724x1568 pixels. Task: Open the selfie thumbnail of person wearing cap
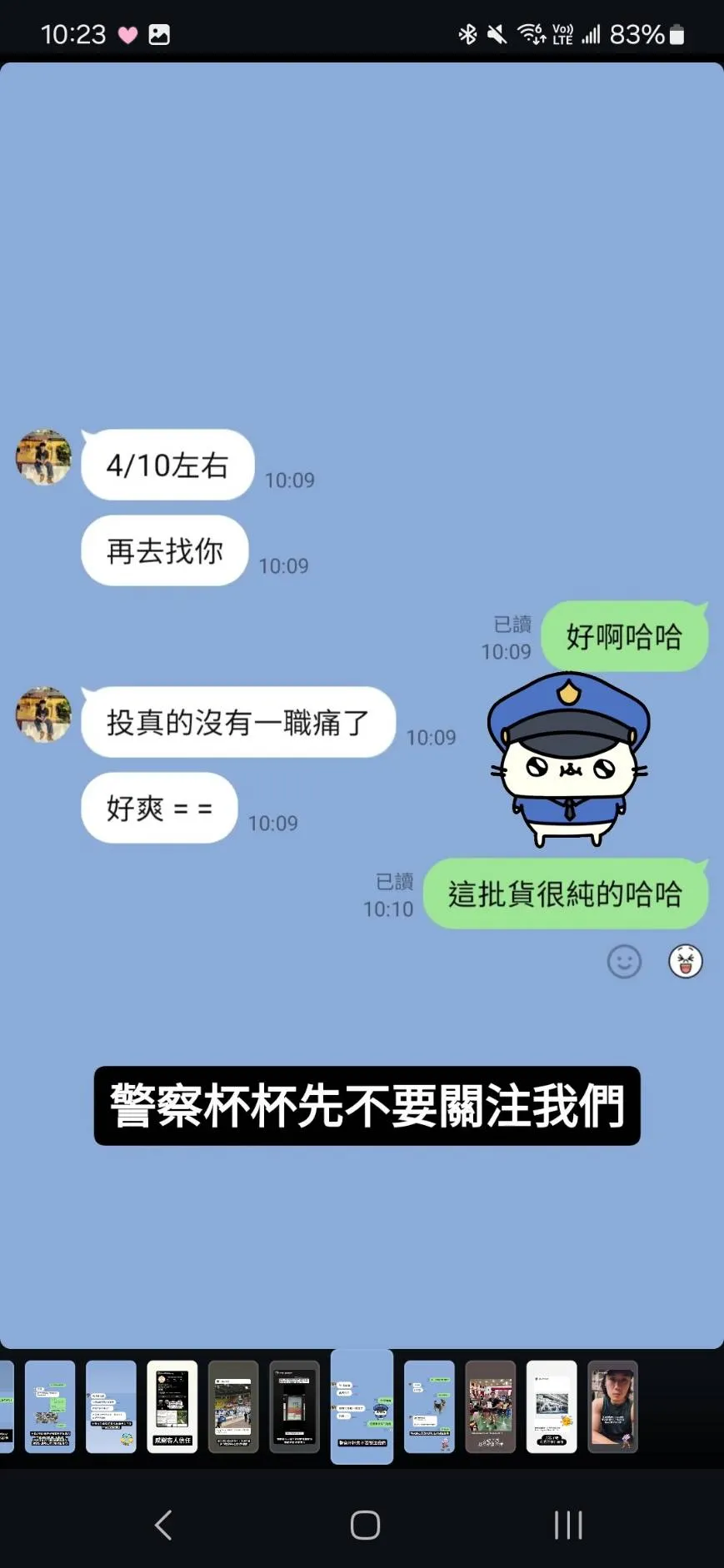pos(612,1406)
